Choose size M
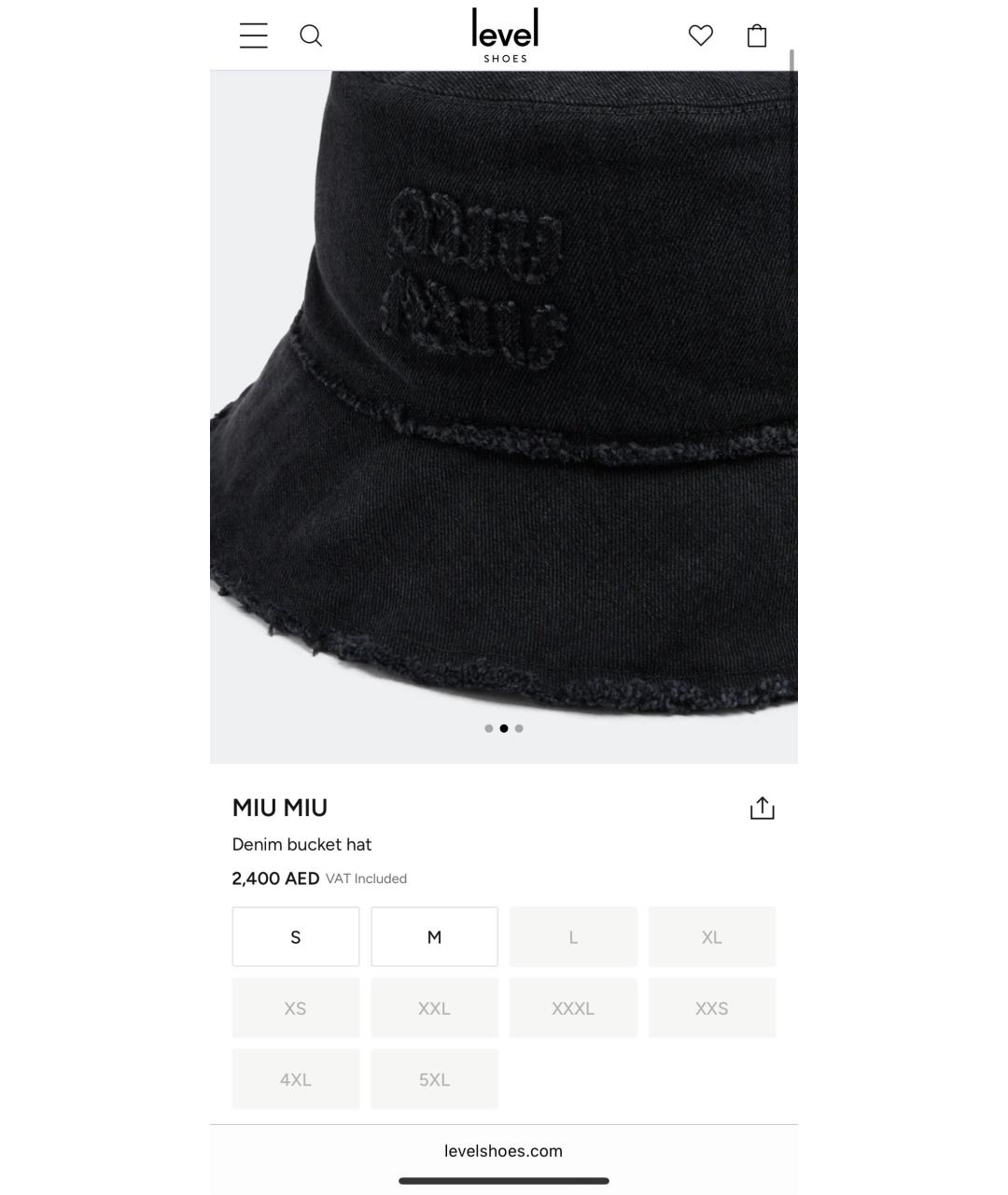This screenshot has height=1195, width=1008. coord(434,936)
